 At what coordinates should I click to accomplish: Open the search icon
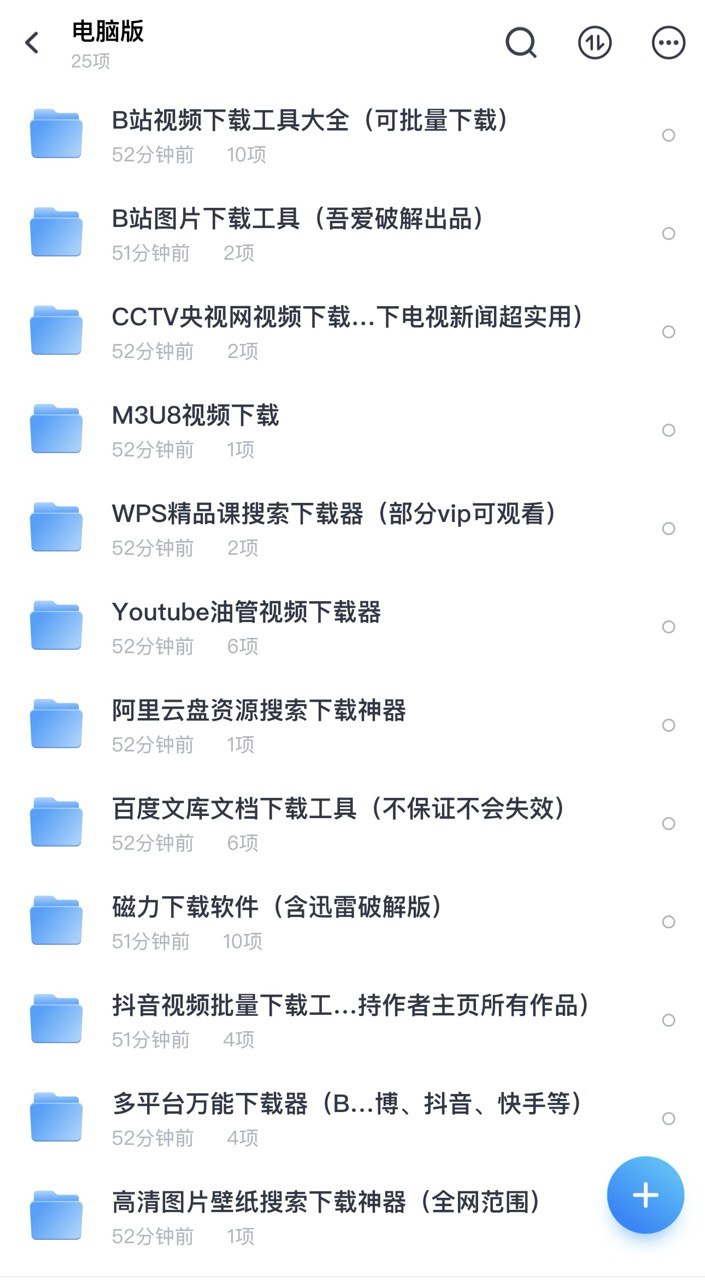coord(521,43)
